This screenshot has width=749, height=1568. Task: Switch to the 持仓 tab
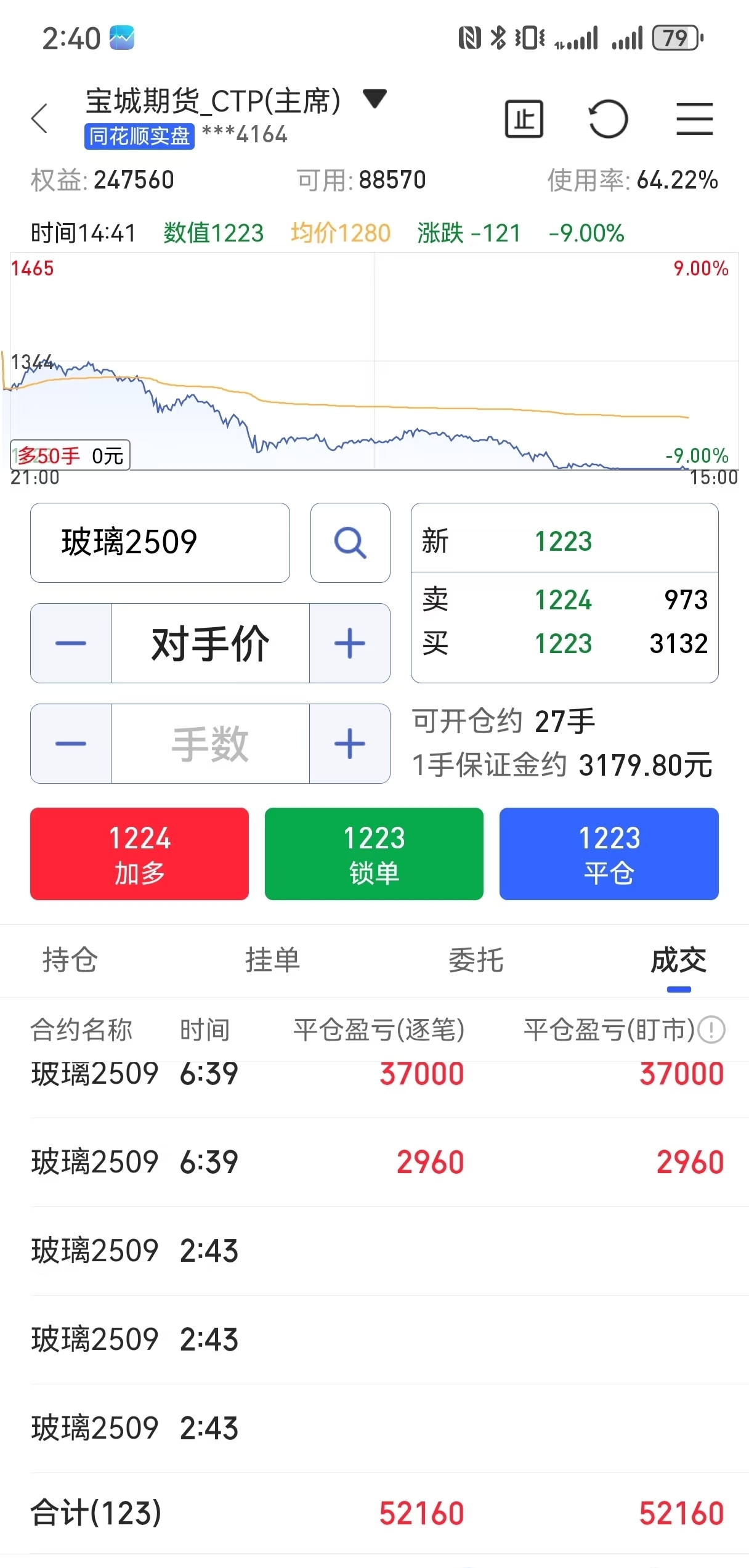[x=70, y=960]
